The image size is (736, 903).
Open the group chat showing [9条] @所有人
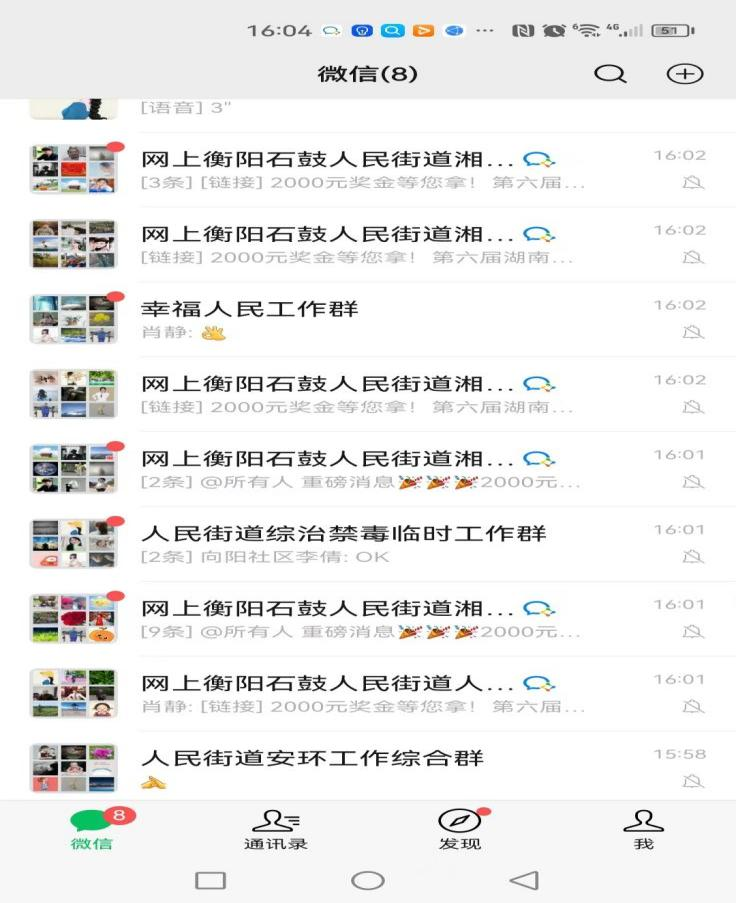pyautogui.click(x=368, y=618)
